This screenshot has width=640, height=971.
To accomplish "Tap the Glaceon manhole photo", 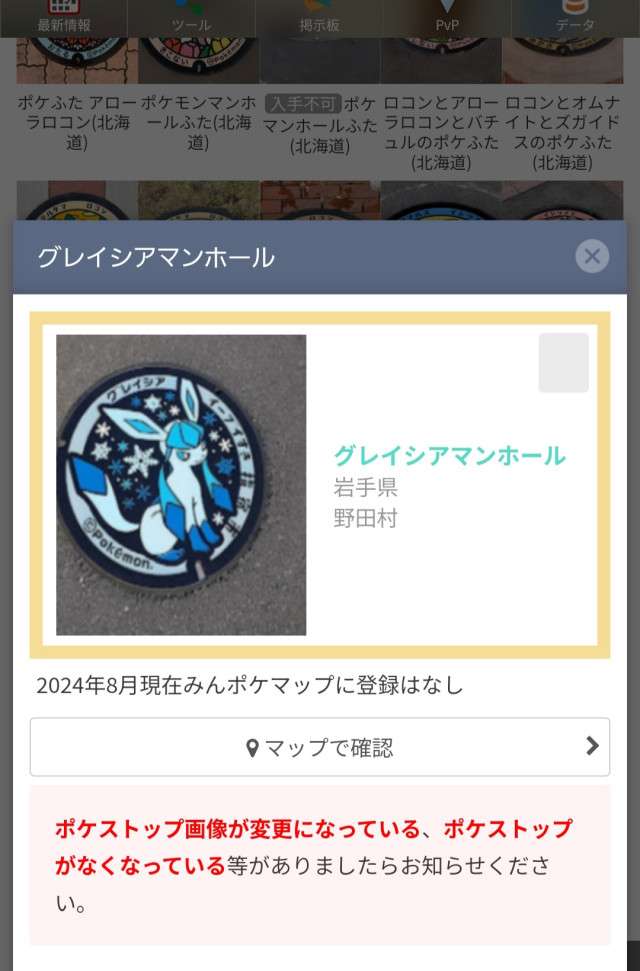I will [181, 485].
